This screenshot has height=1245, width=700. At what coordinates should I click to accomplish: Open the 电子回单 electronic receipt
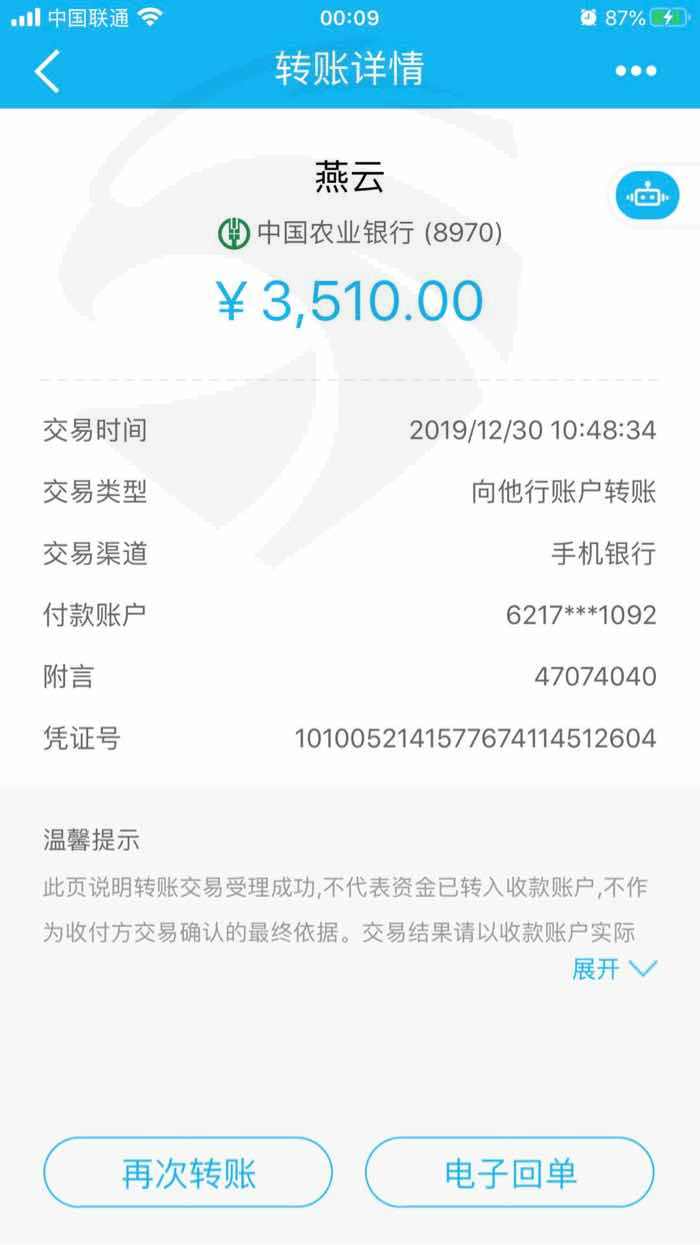coord(510,1173)
